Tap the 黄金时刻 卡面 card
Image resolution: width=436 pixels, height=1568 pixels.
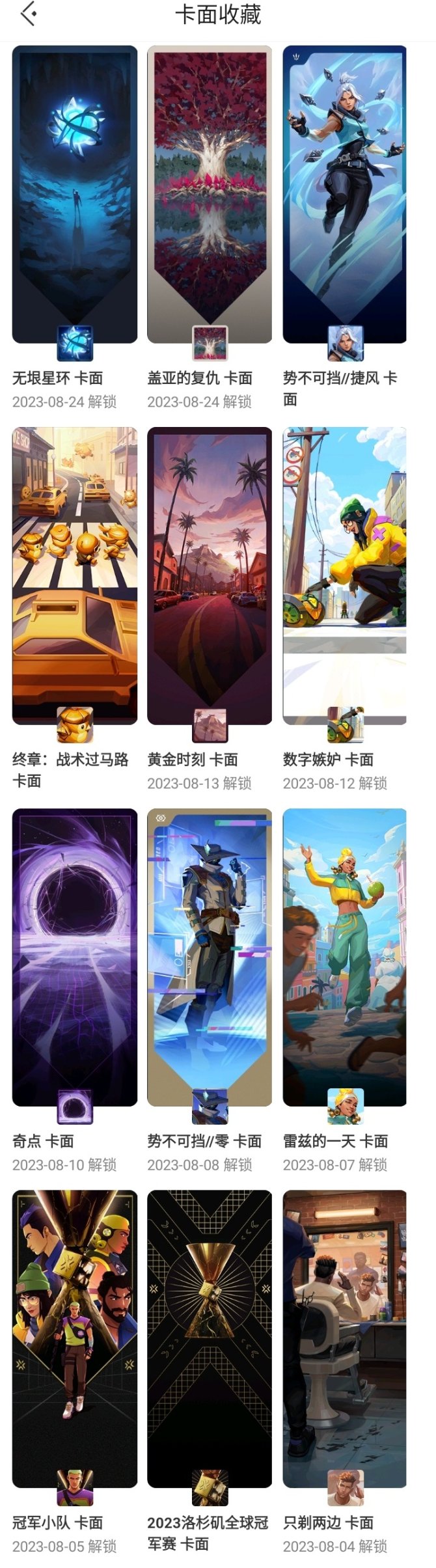[210, 575]
